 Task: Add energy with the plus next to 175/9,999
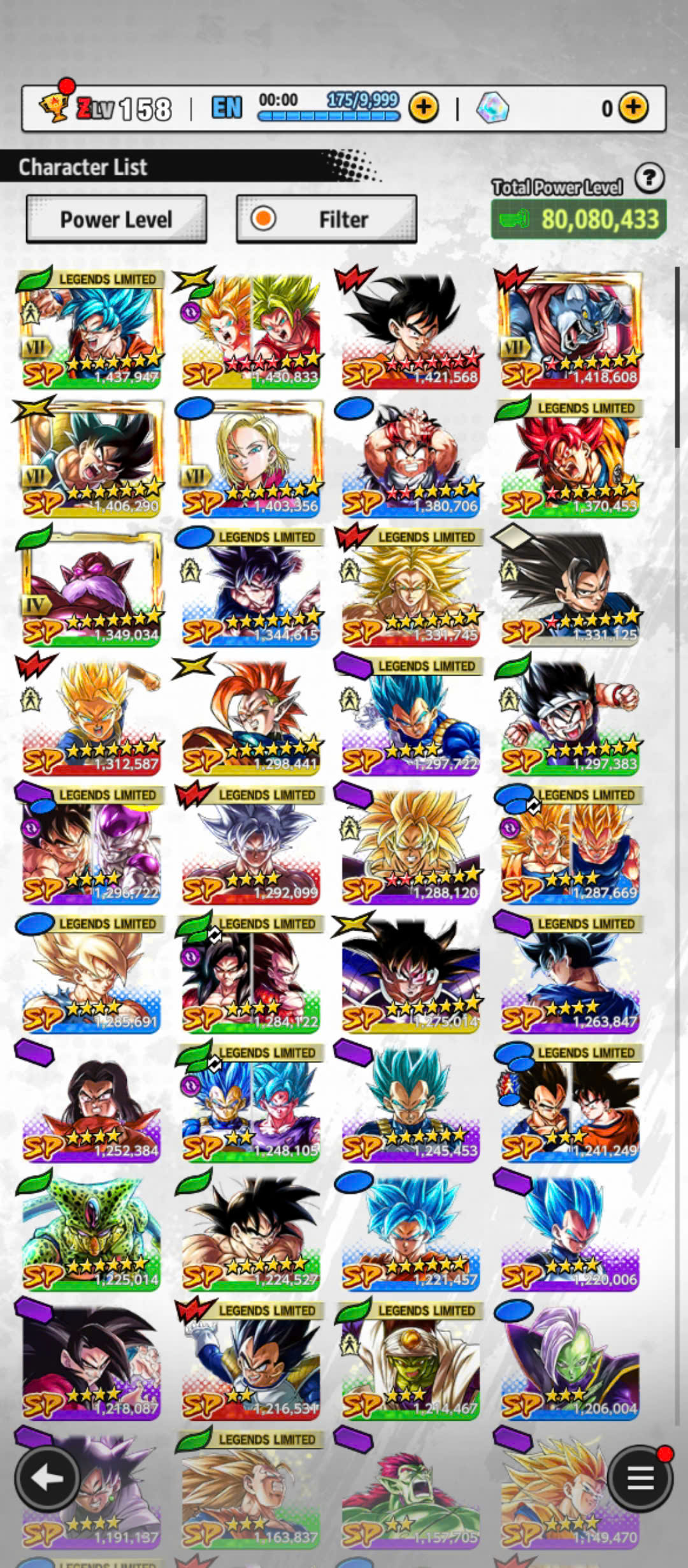[423, 108]
